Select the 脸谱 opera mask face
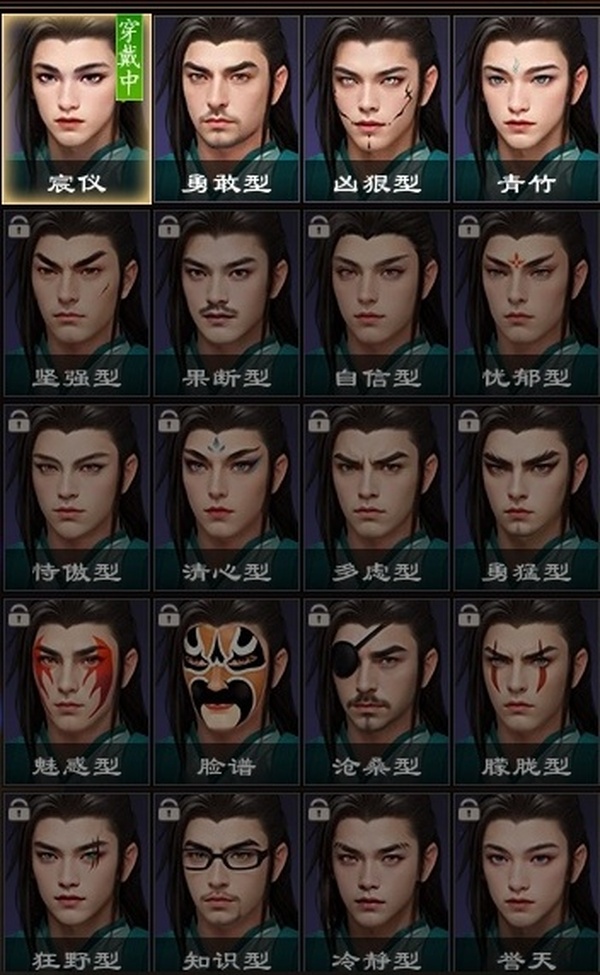This screenshot has height=975, width=600. [x=227, y=688]
